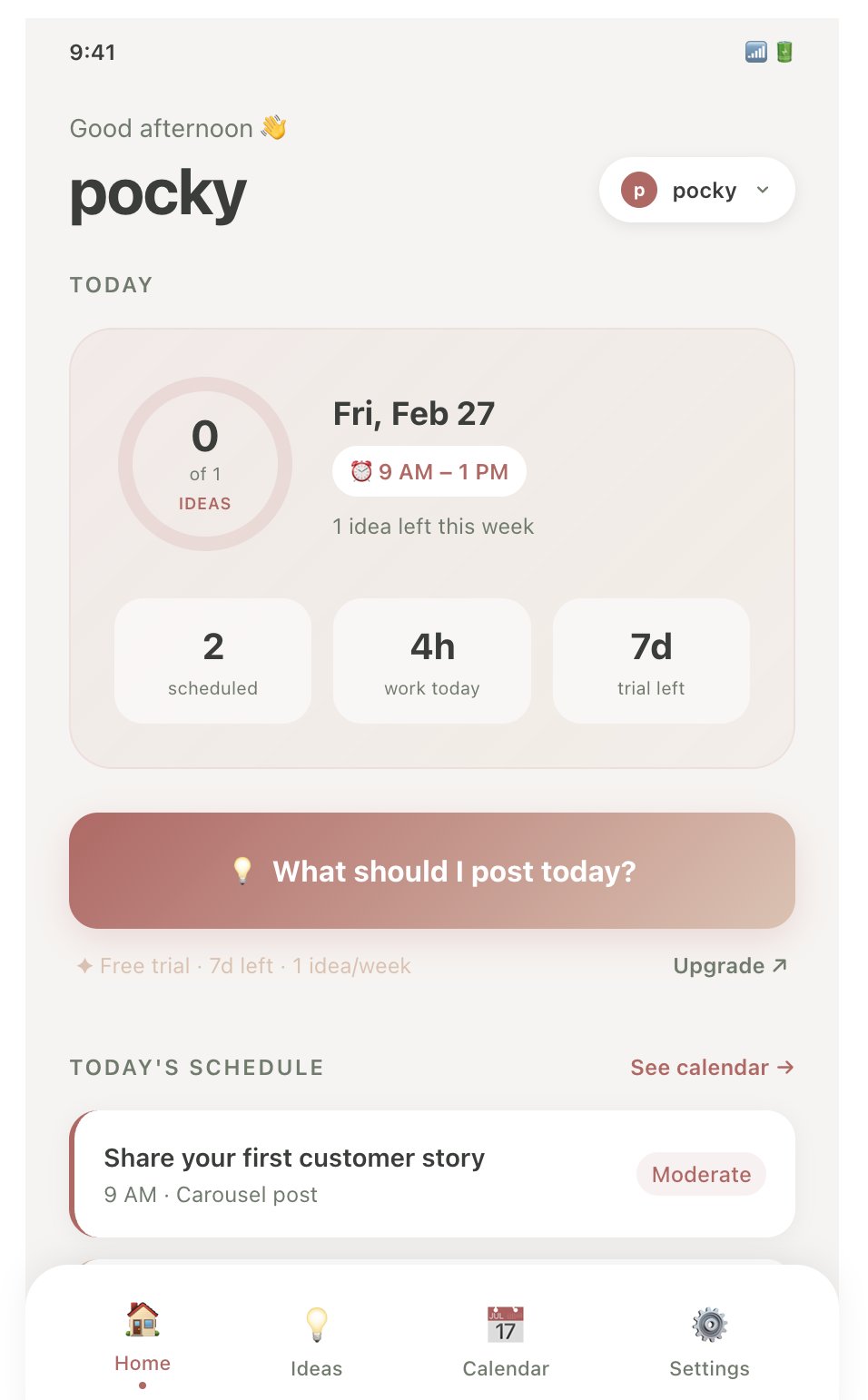The image size is (868, 1400).
Task: Open the Settings tab
Action: [709, 1342]
